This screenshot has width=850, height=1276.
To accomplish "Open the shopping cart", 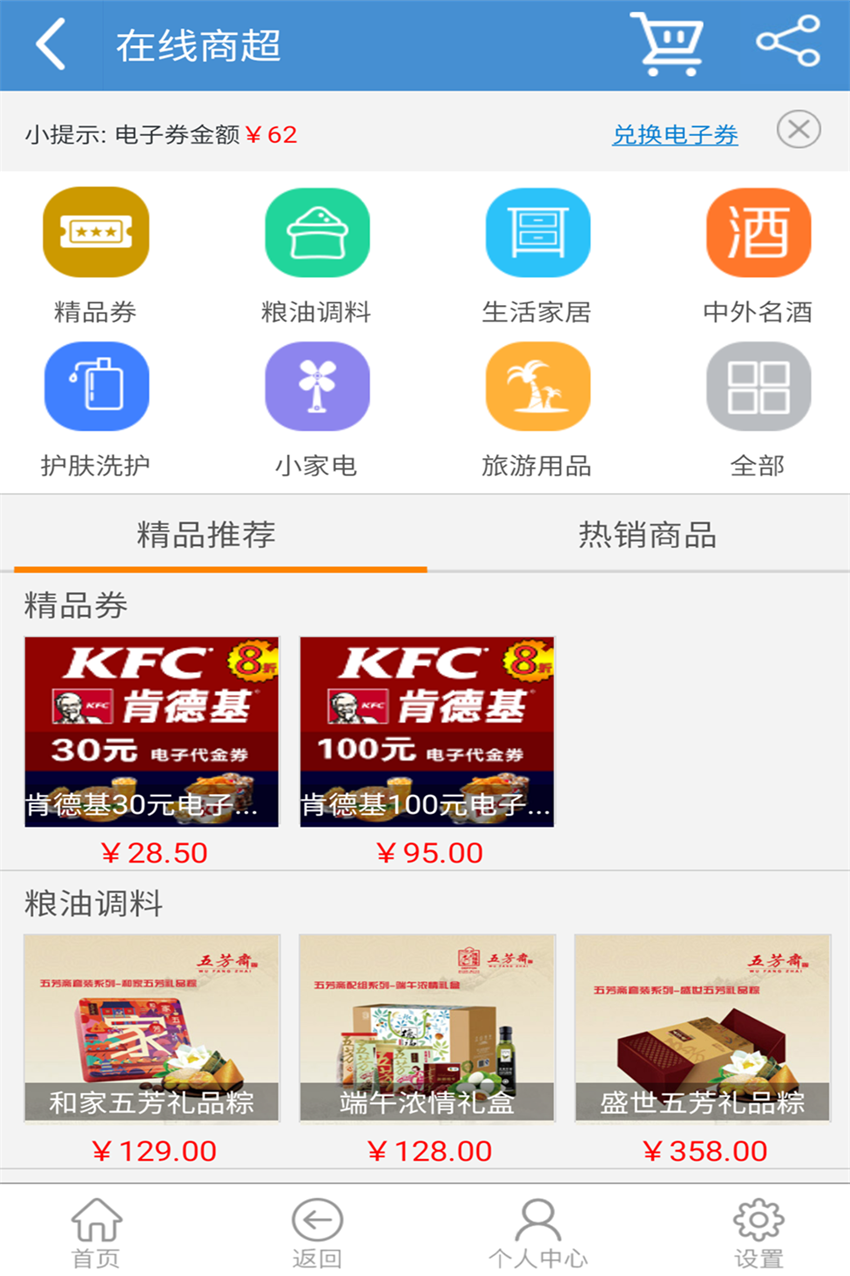I will (x=666, y=44).
